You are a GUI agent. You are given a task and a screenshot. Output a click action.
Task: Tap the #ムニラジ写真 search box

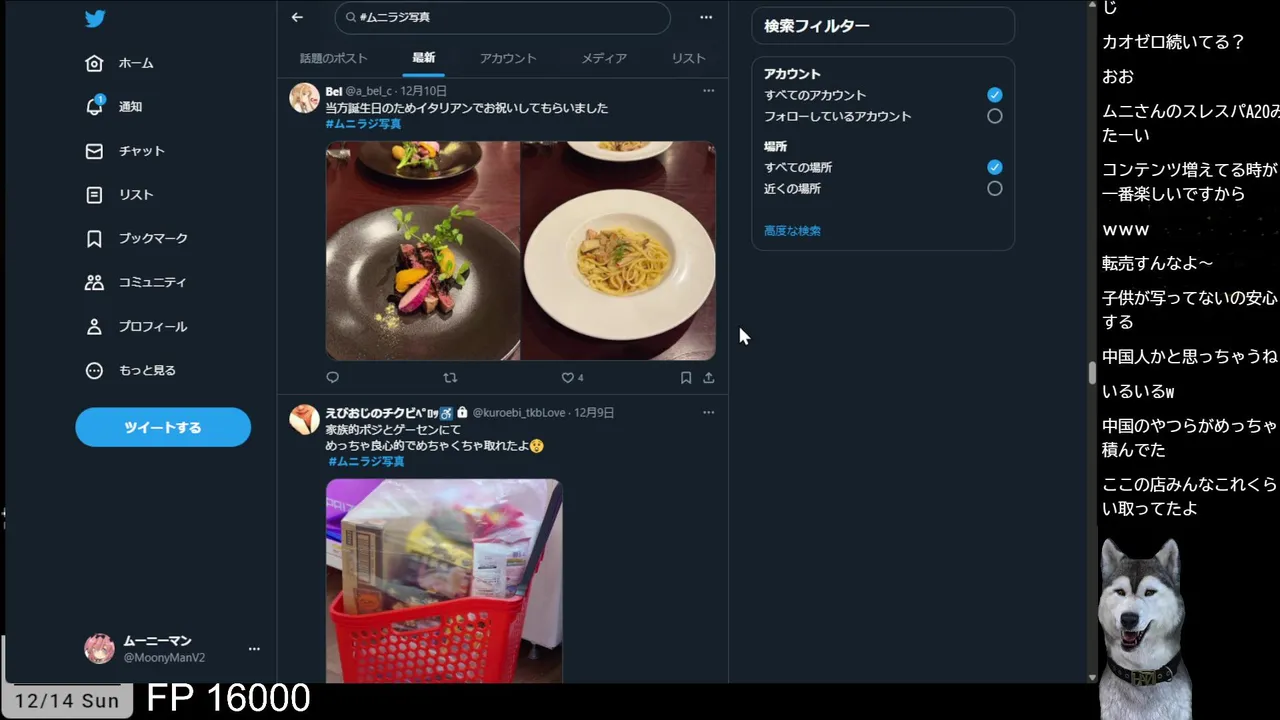[x=502, y=17]
